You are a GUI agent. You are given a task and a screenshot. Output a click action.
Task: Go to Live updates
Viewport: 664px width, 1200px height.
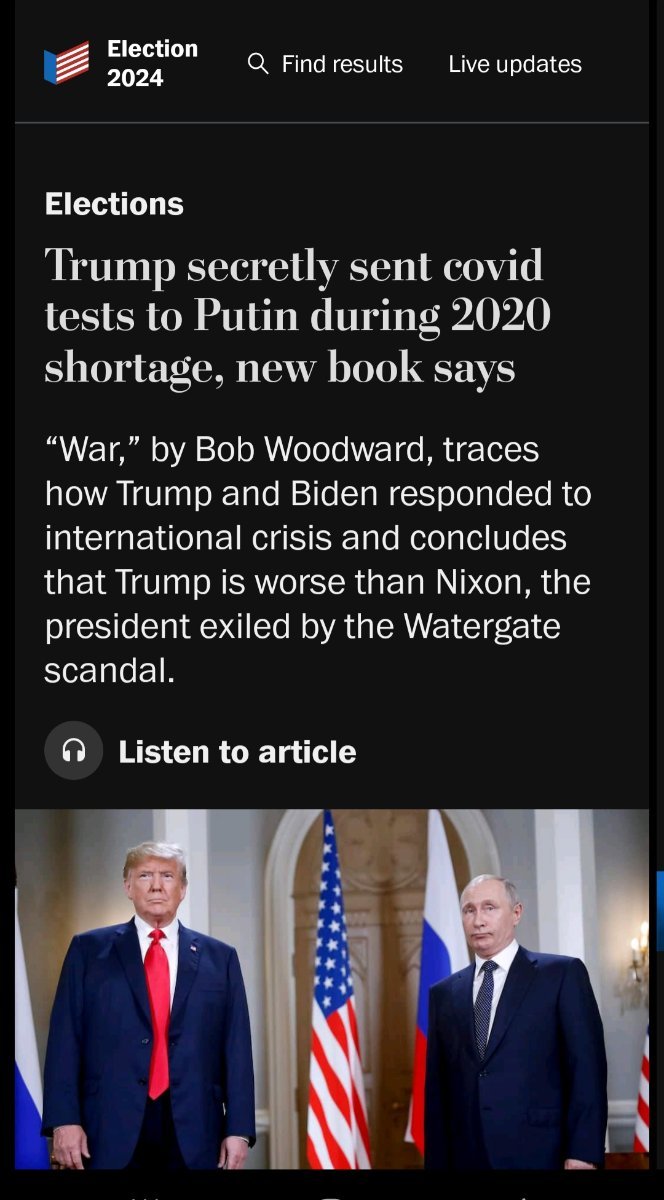pos(514,64)
